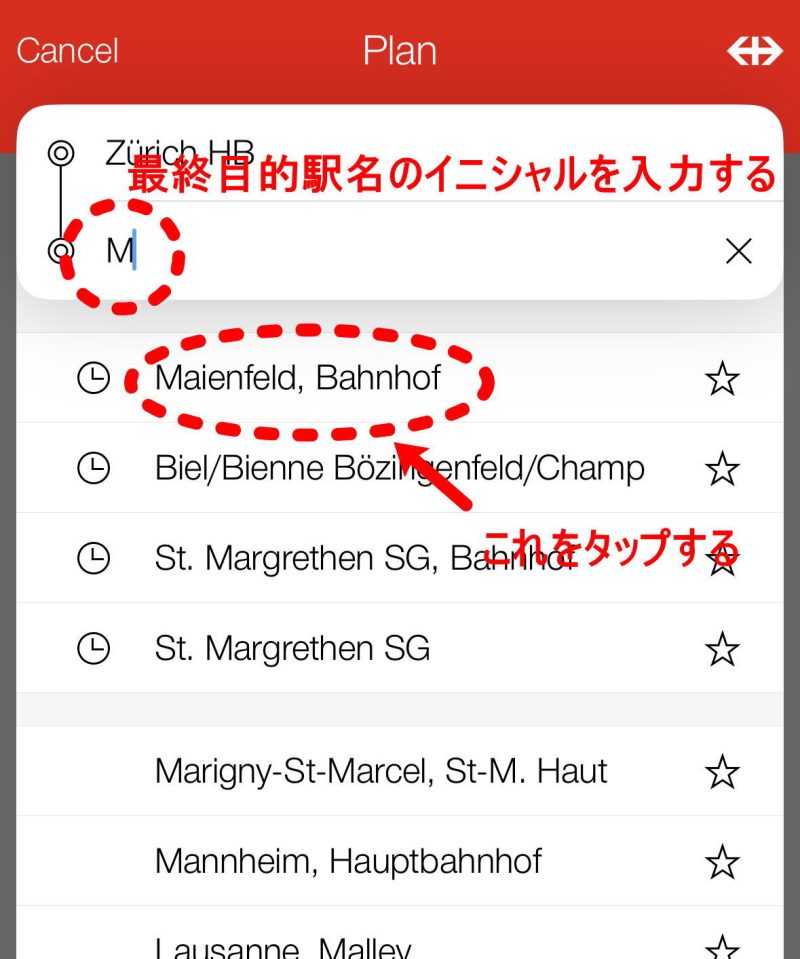This screenshot has height=959, width=800.
Task: Add St. Margrethen SG to favorites
Action: [x=721, y=650]
